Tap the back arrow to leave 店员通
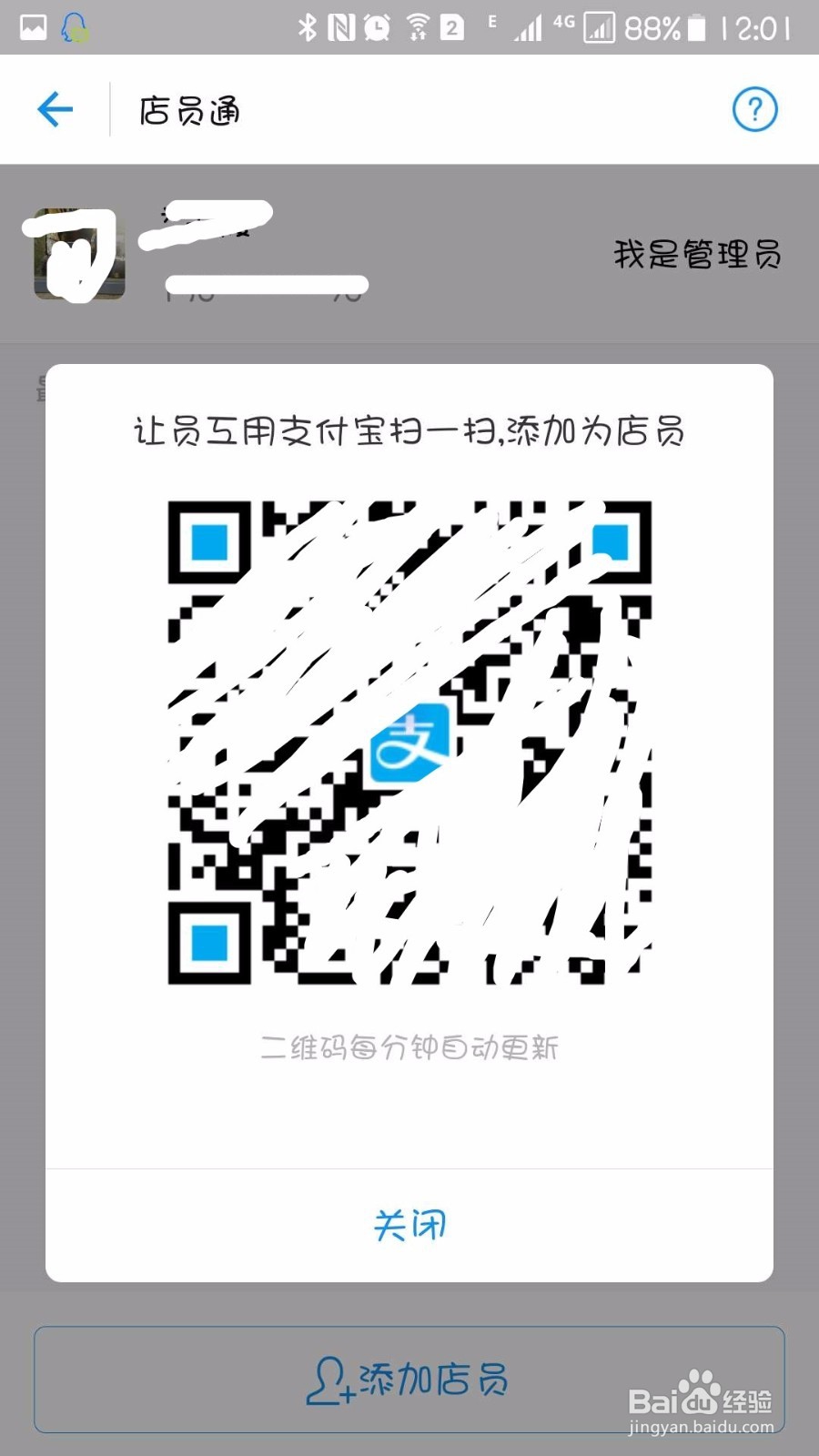This screenshot has width=819, height=1456. tap(55, 108)
